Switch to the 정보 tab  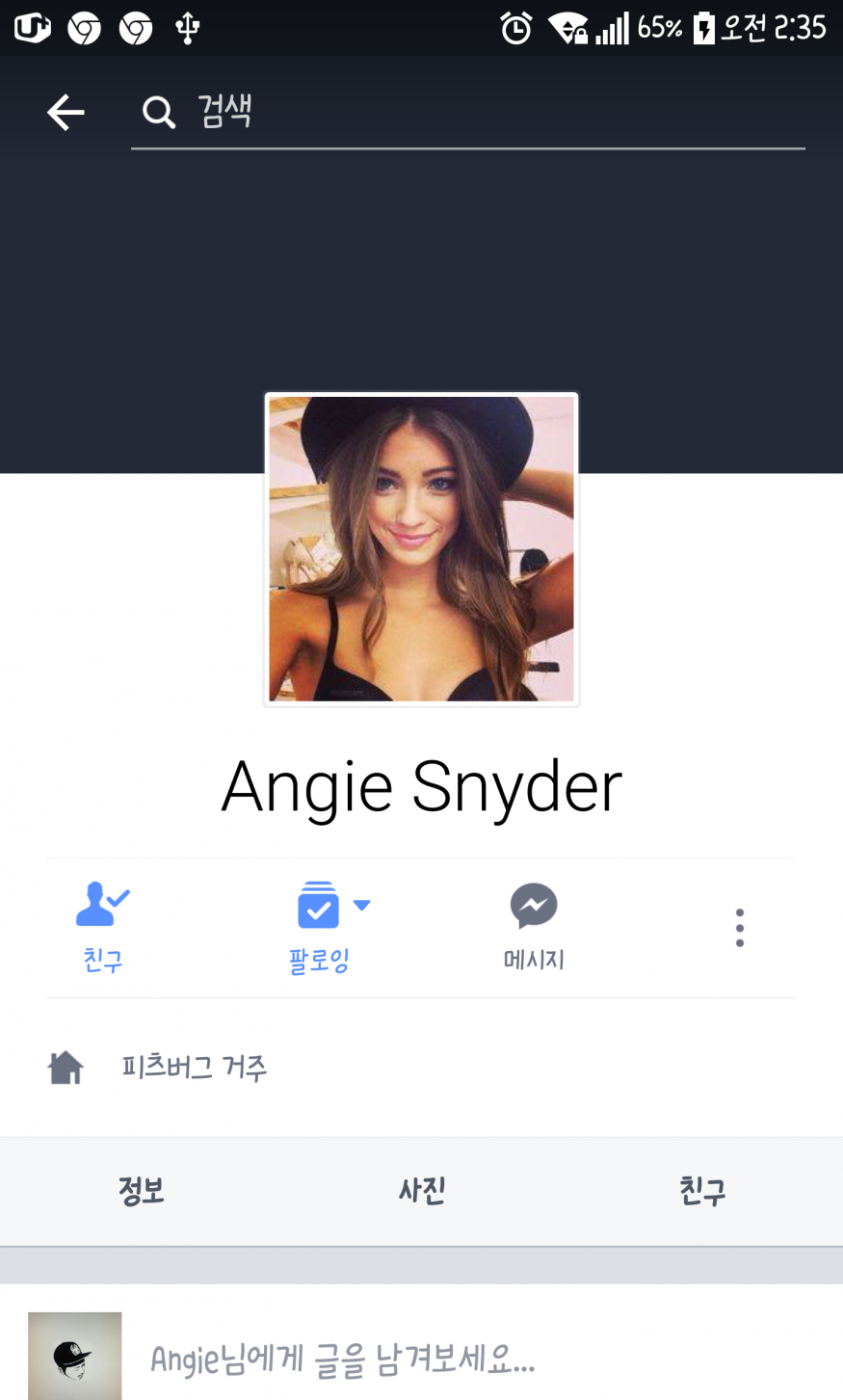[142, 1192]
